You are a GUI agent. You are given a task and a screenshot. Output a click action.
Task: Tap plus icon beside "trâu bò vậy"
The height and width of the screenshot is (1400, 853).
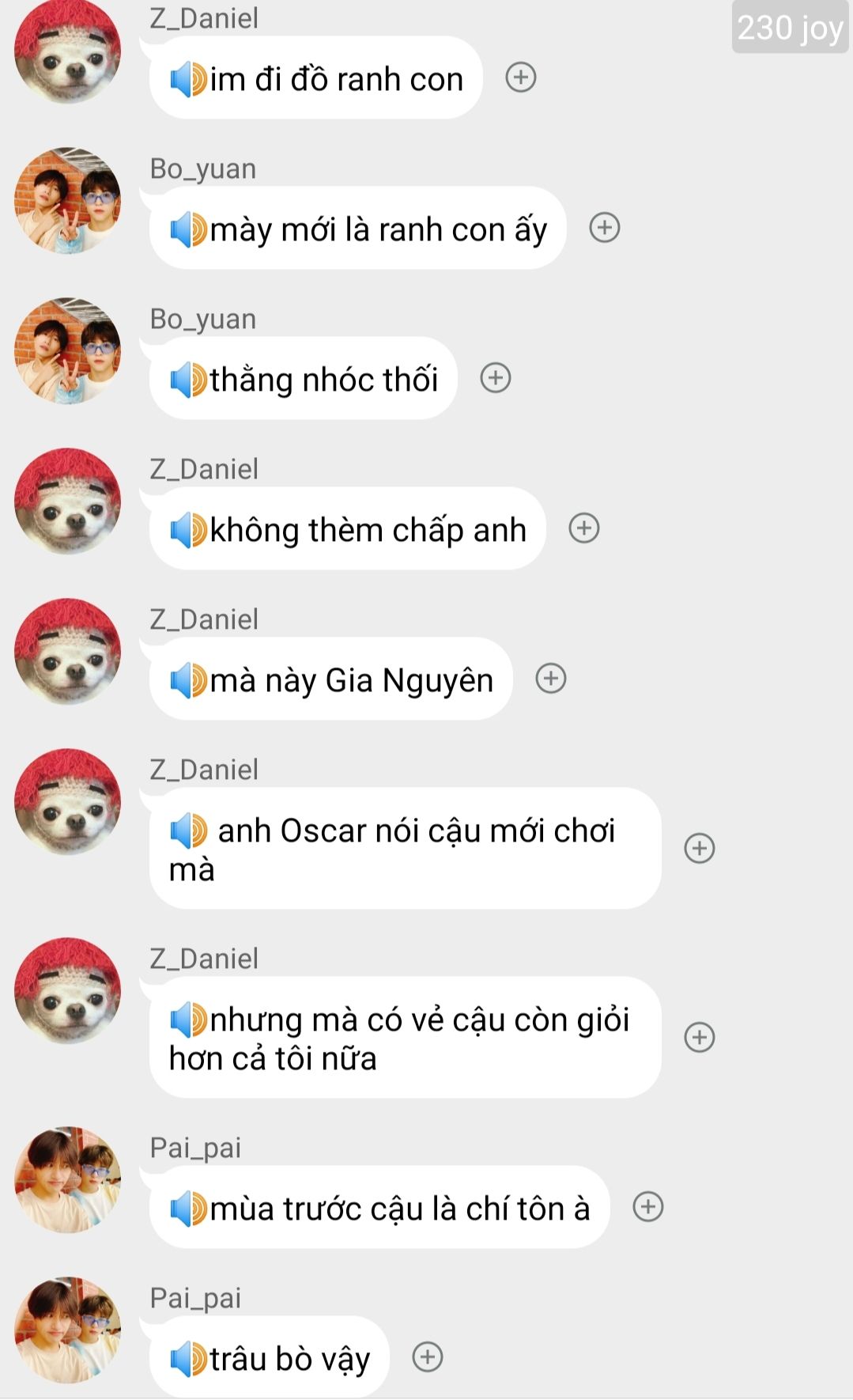click(428, 1357)
